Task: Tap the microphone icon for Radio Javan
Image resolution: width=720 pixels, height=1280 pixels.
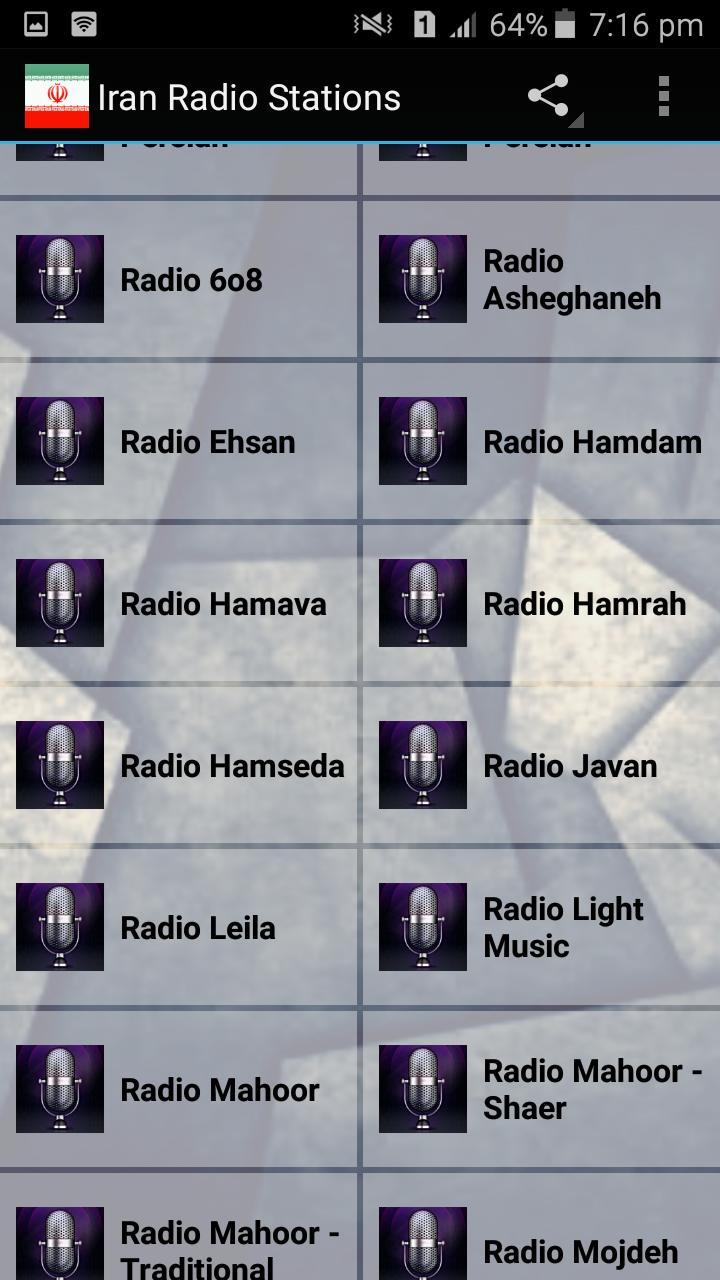Action: (x=422, y=765)
